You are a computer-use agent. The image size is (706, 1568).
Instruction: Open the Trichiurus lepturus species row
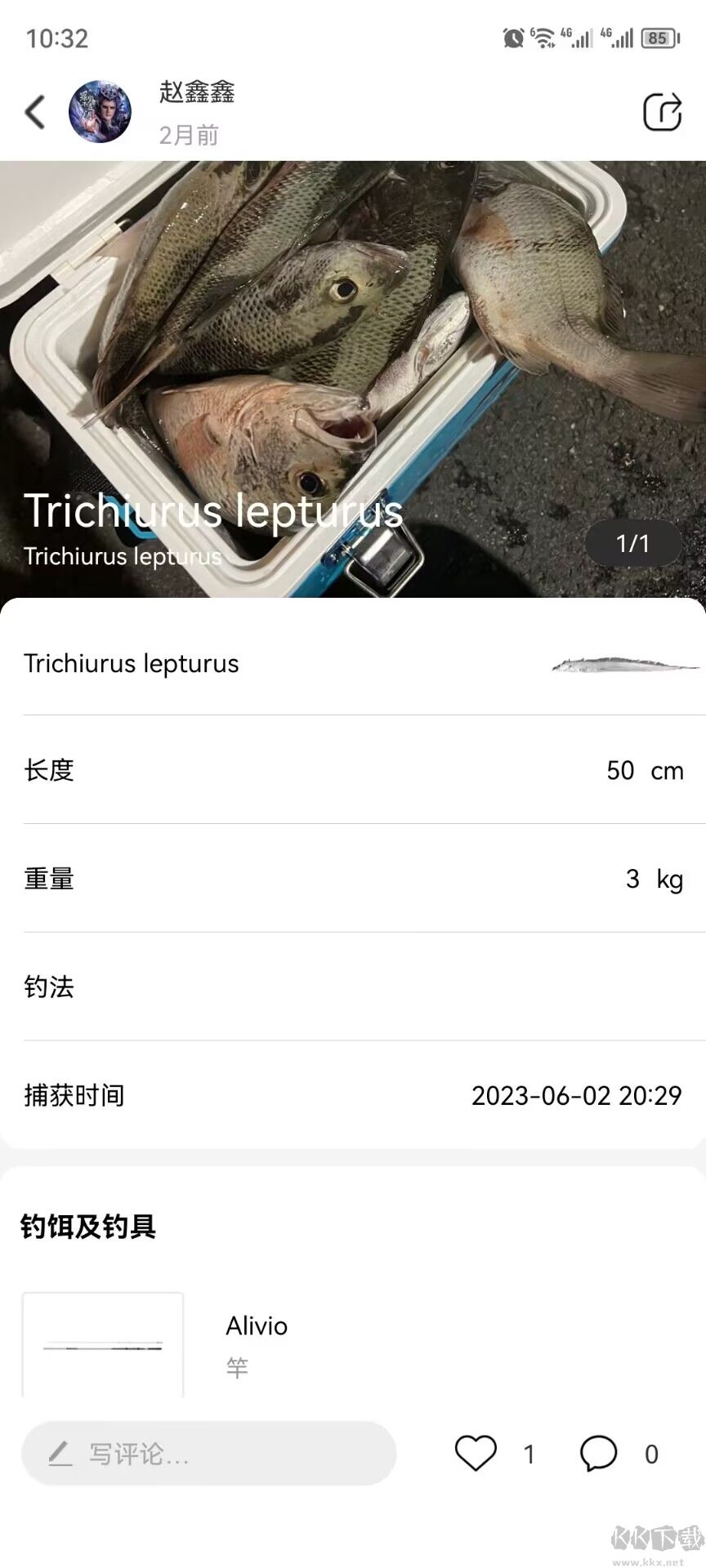click(x=353, y=664)
